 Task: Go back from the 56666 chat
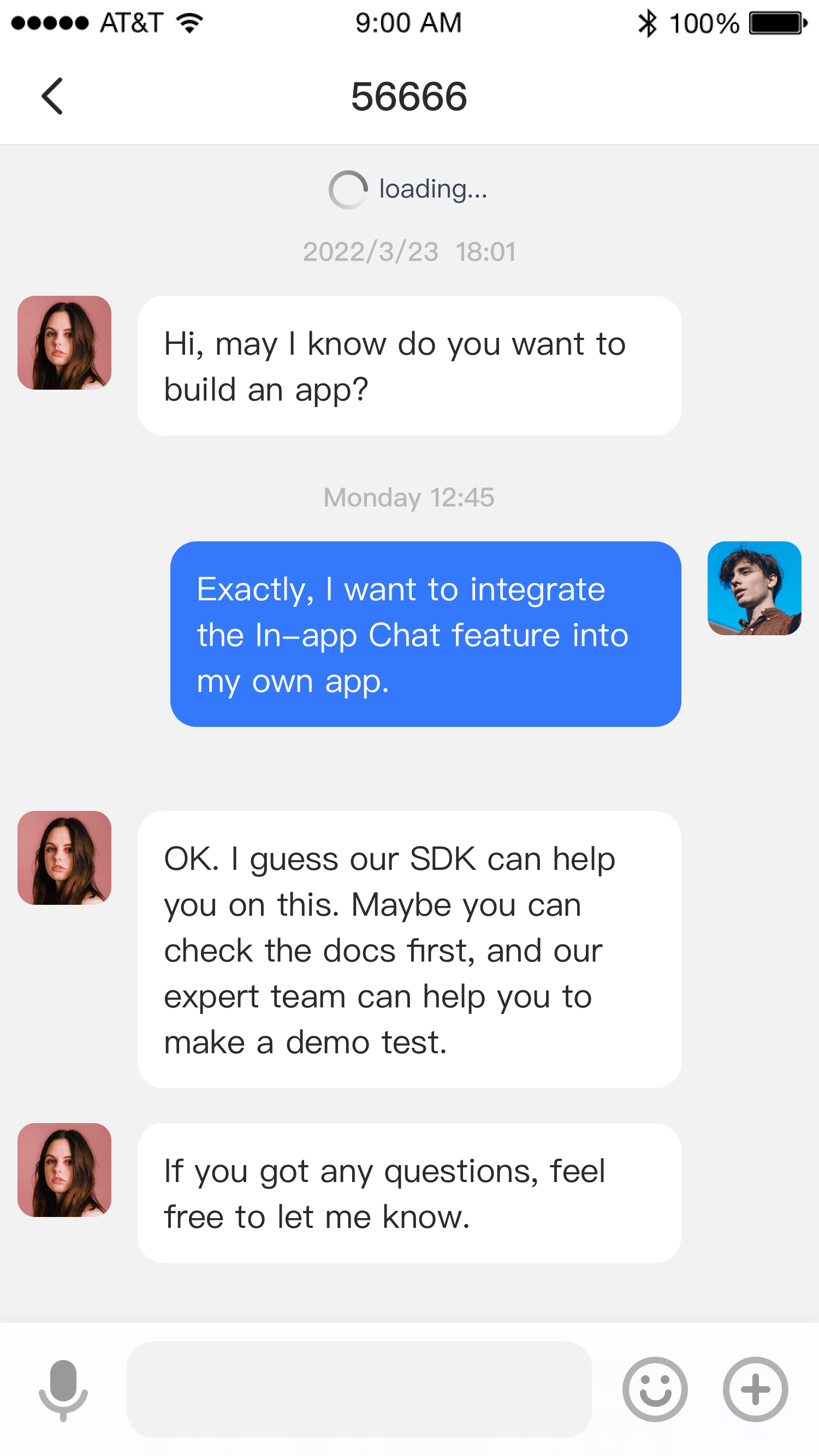click(52, 97)
